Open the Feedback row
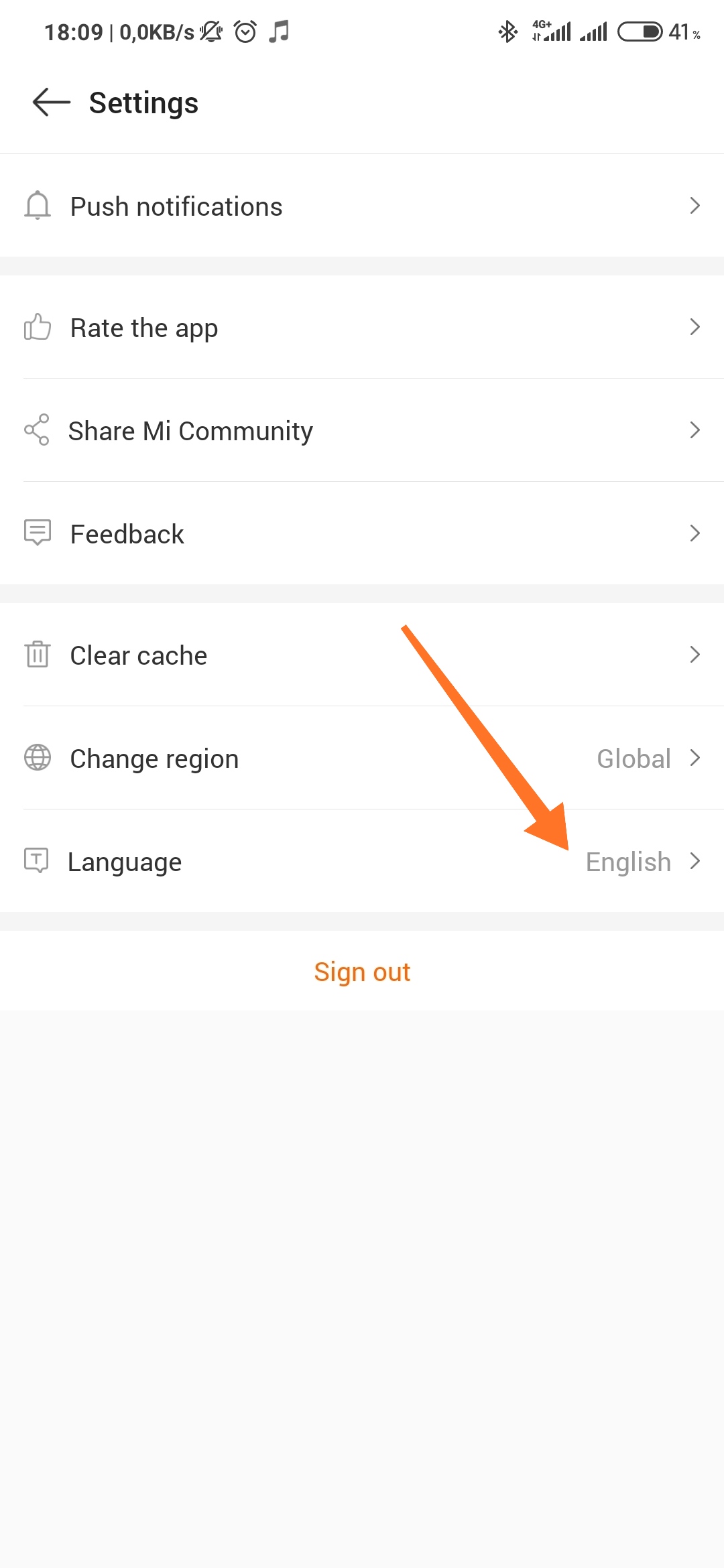 click(362, 534)
